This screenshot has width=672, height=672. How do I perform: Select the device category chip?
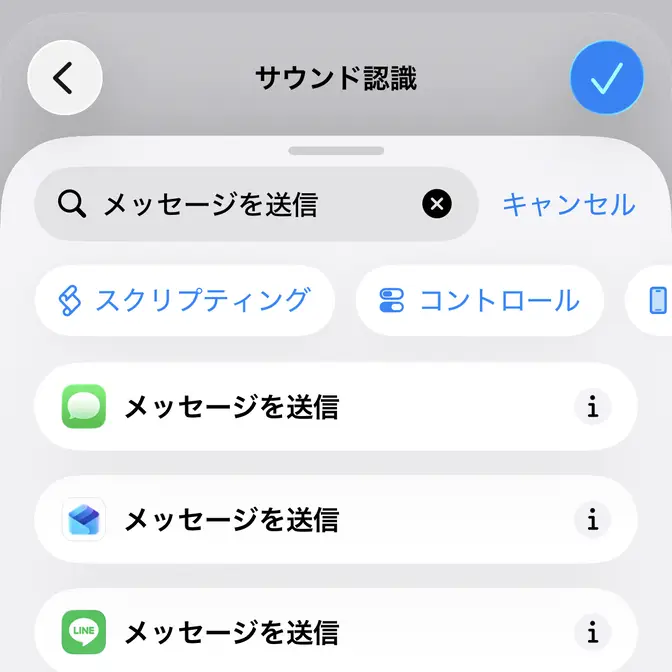pyautogui.click(x=655, y=300)
